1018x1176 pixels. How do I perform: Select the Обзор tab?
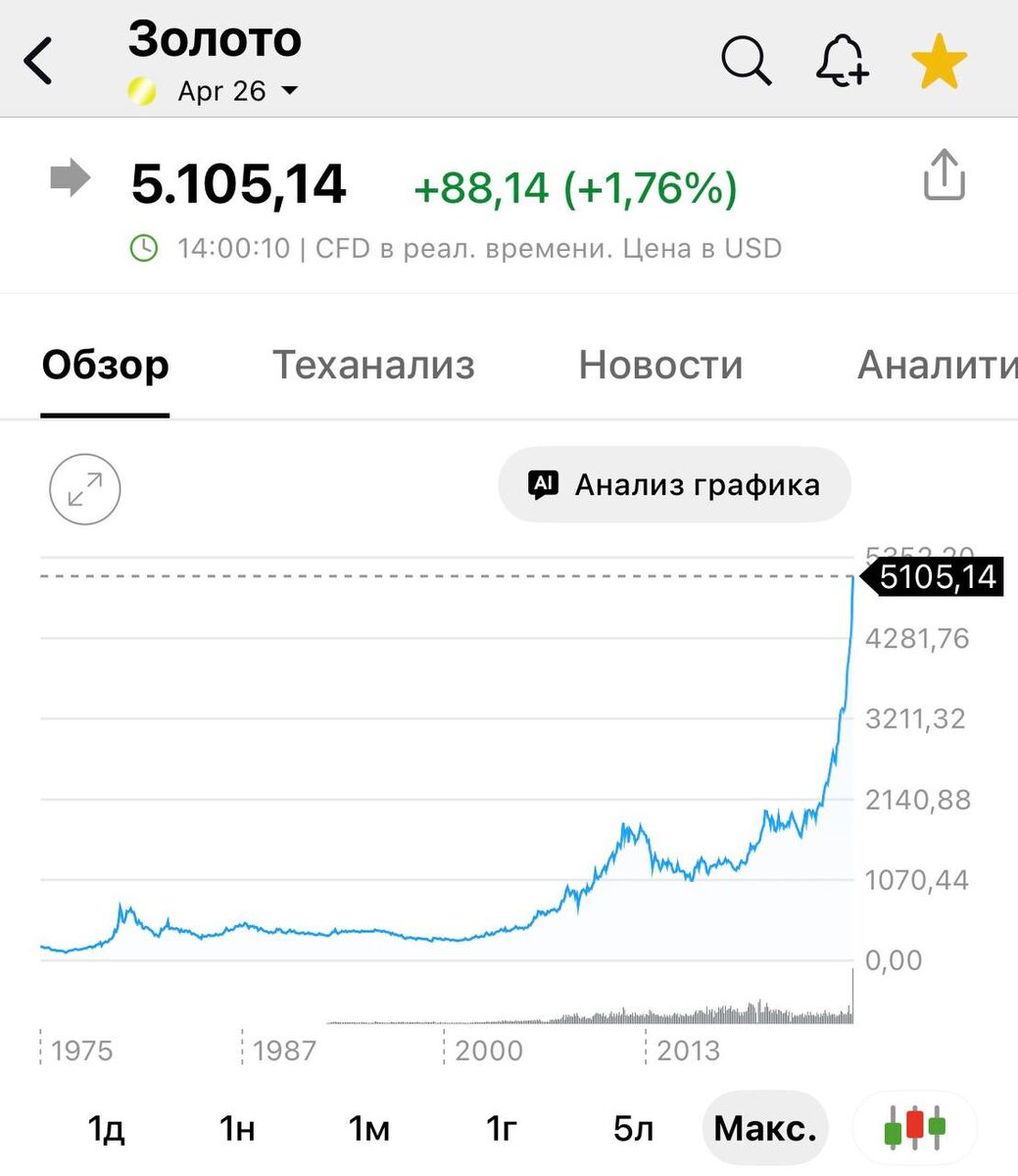point(106,366)
